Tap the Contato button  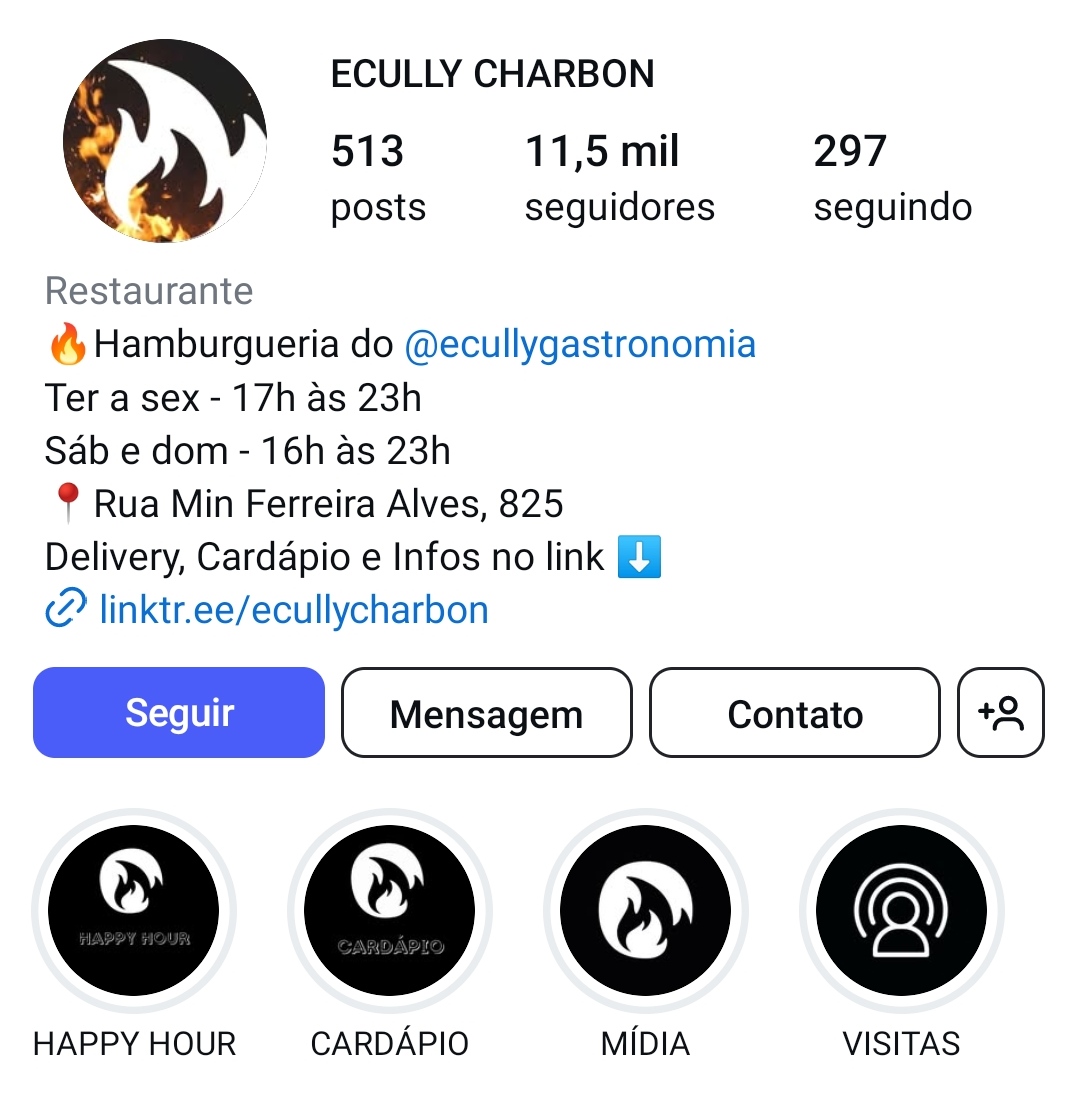click(x=795, y=713)
